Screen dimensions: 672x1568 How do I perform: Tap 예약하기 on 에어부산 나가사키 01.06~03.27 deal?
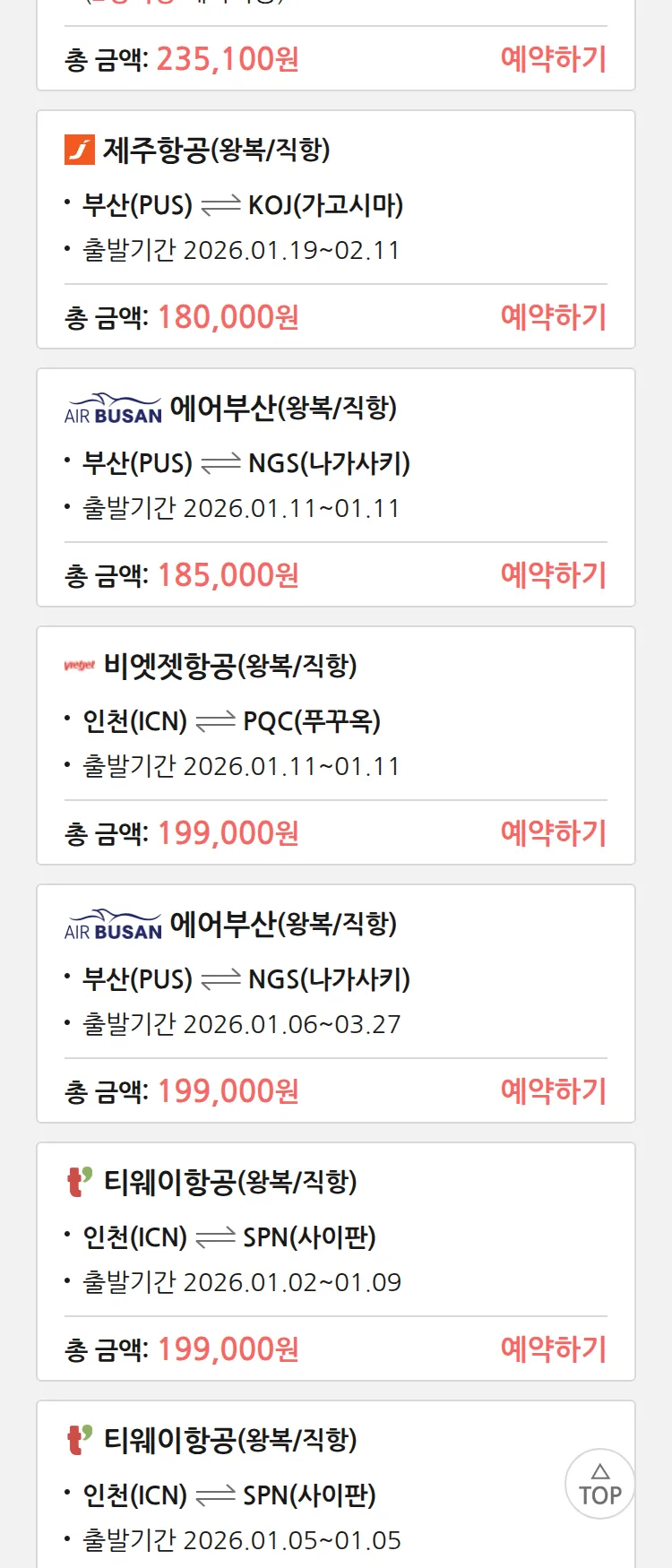(x=553, y=1091)
